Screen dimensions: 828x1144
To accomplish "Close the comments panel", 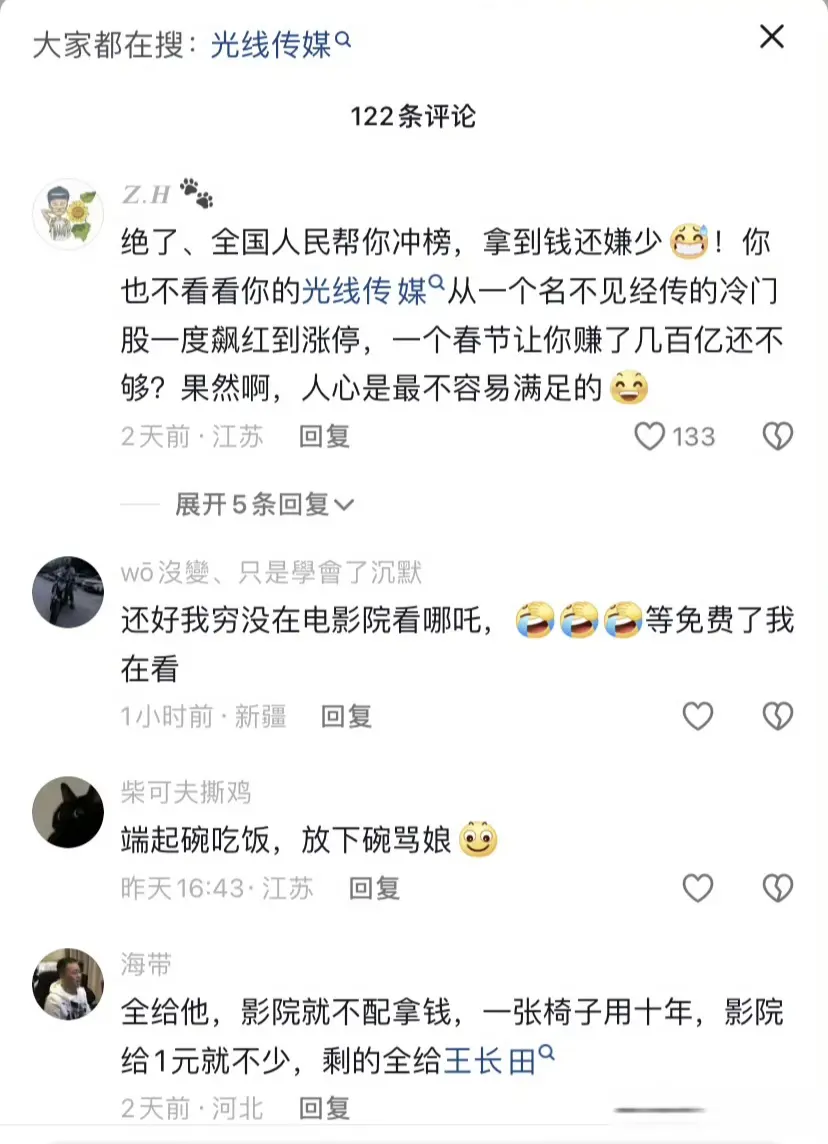I will tap(772, 38).
